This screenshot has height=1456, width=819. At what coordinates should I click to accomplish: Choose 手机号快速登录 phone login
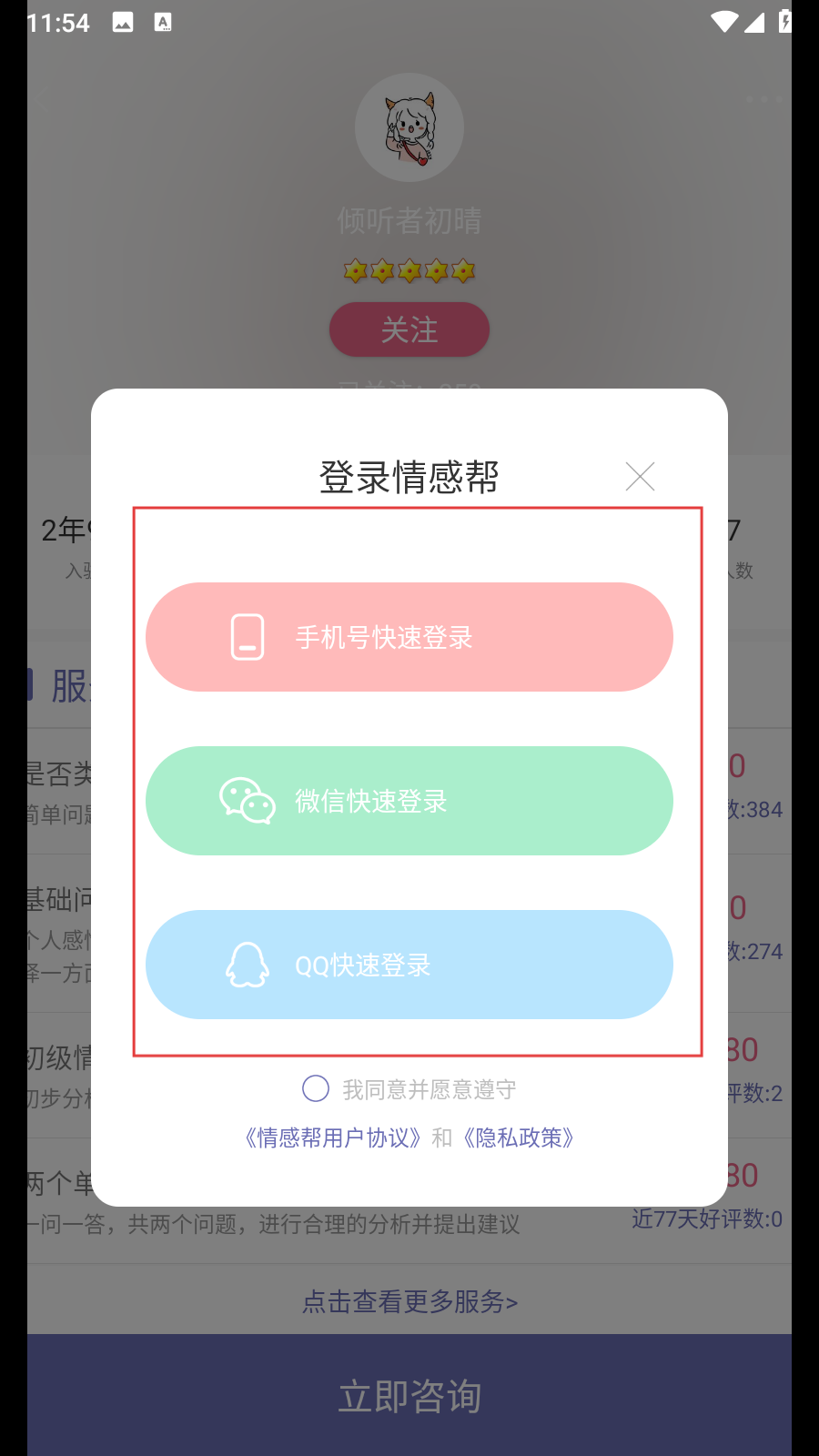pyautogui.click(x=409, y=637)
